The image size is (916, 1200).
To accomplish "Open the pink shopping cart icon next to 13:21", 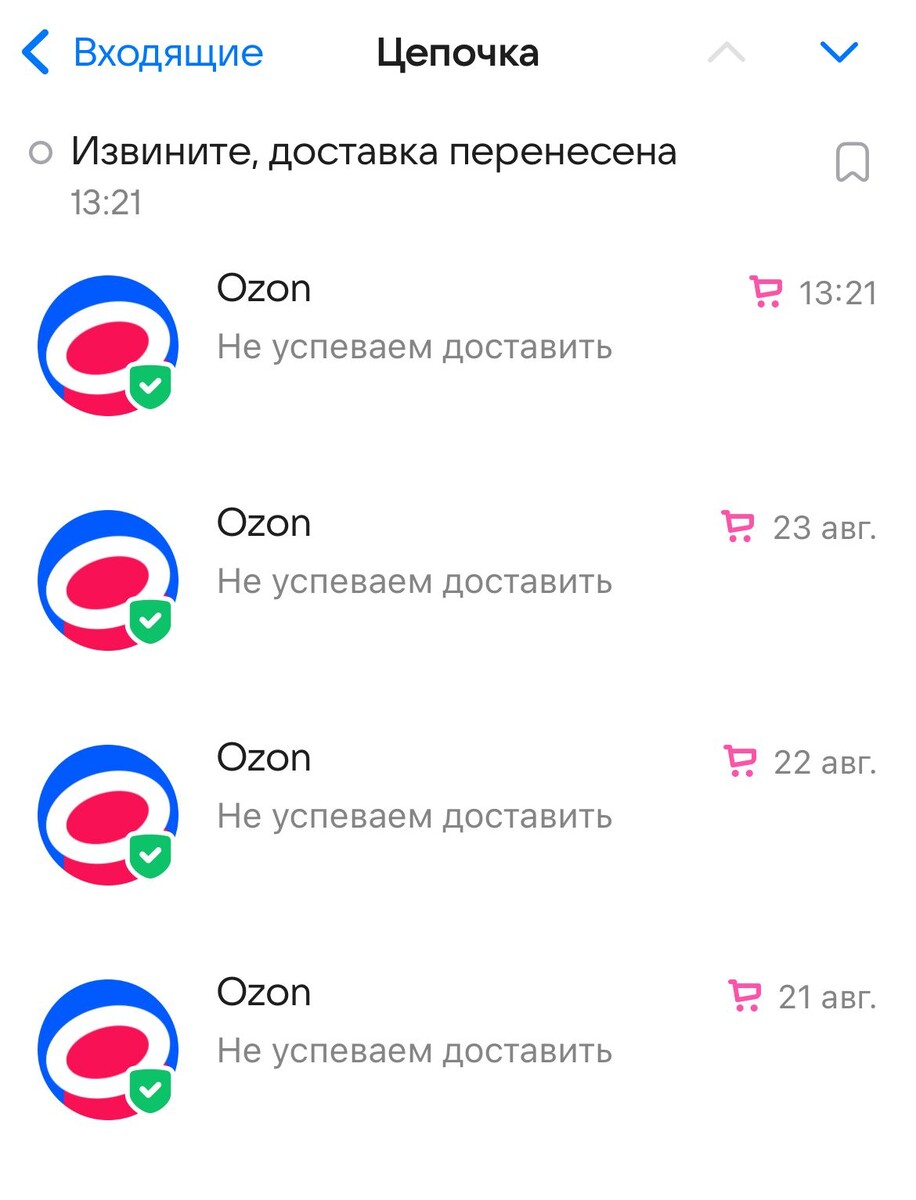I will click(x=764, y=291).
